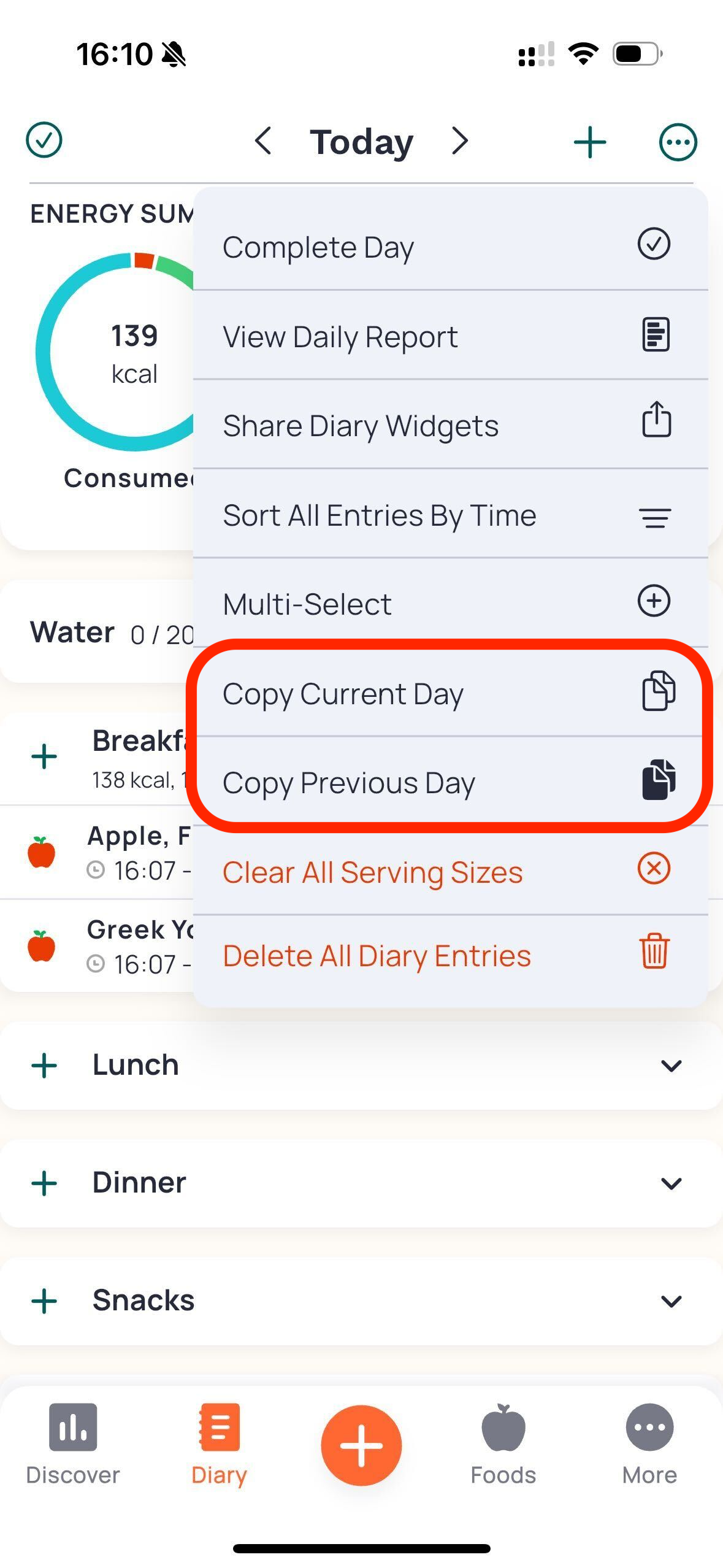
Task: Expand the Lunch section
Action: click(x=671, y=1066)
